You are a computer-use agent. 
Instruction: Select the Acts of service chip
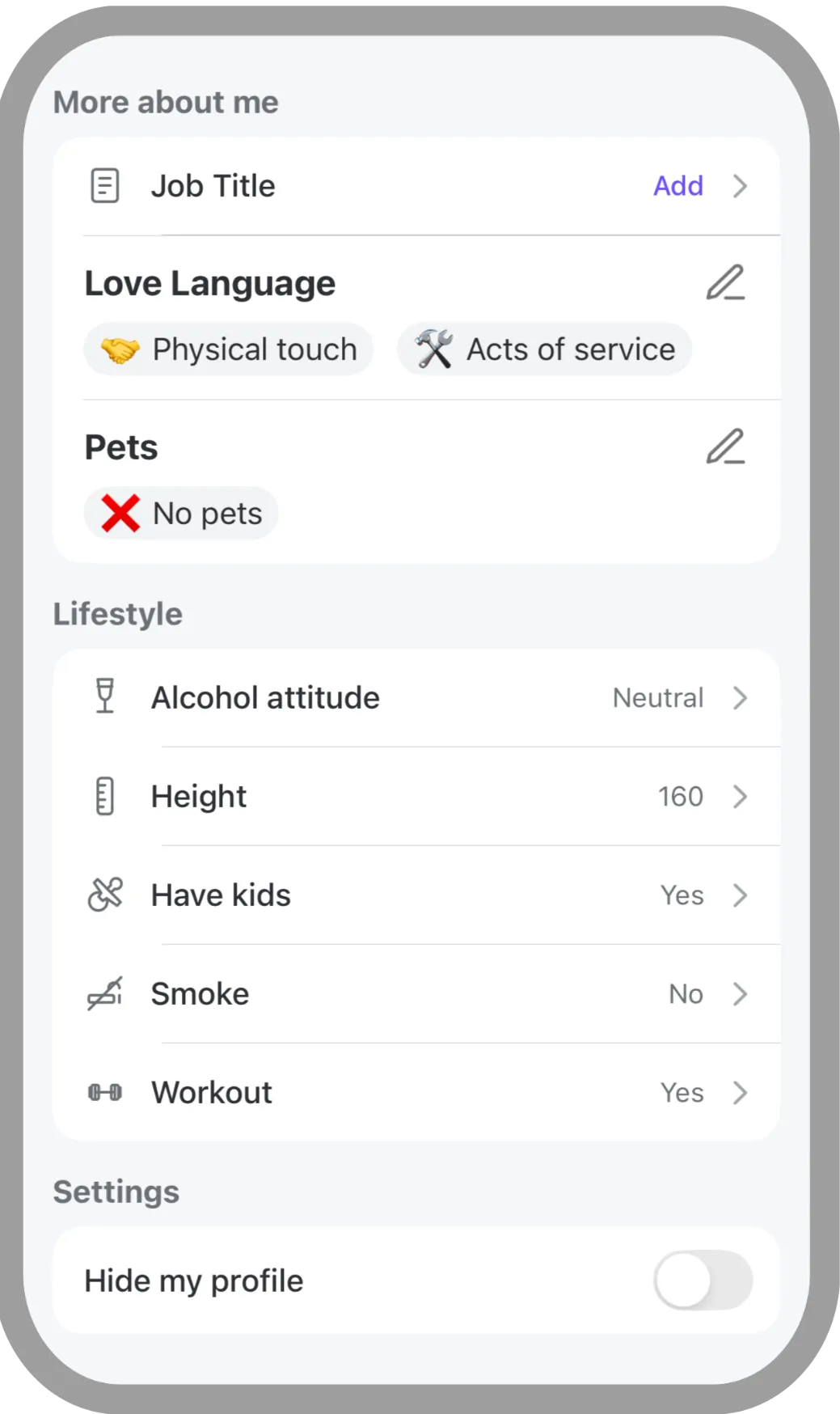[543, 349]
